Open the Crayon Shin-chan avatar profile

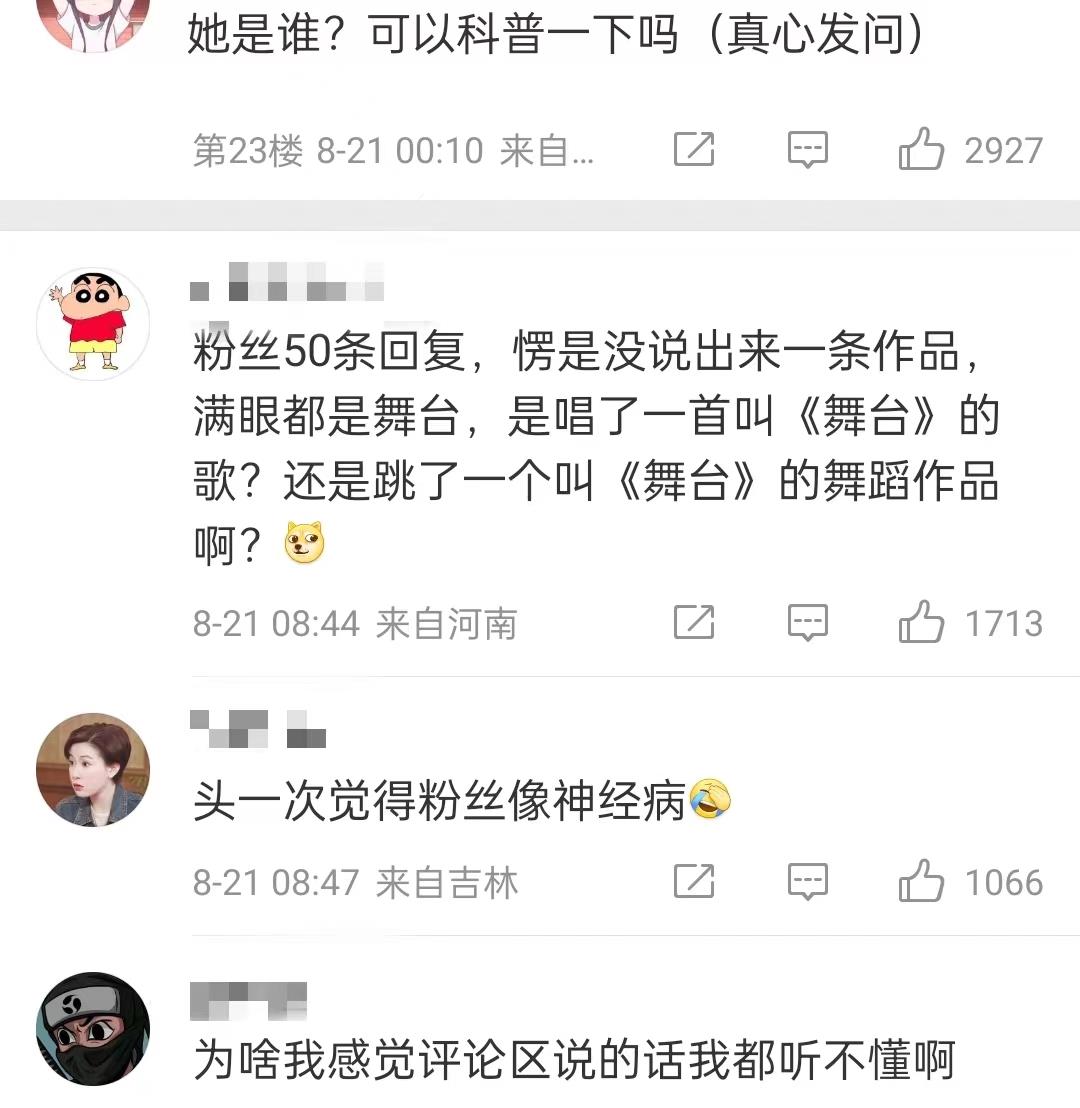(93, 324)
